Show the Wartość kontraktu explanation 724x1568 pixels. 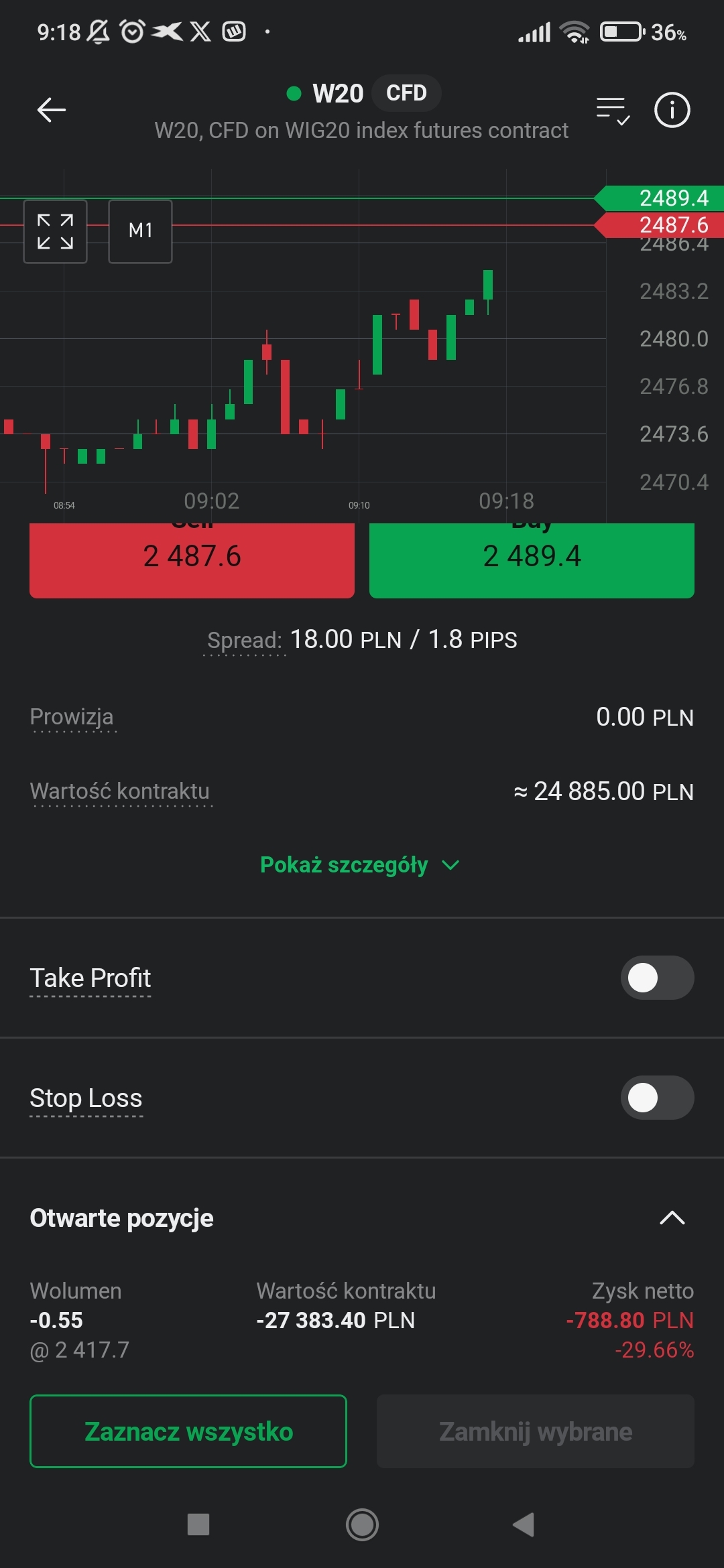pos(120,791)
